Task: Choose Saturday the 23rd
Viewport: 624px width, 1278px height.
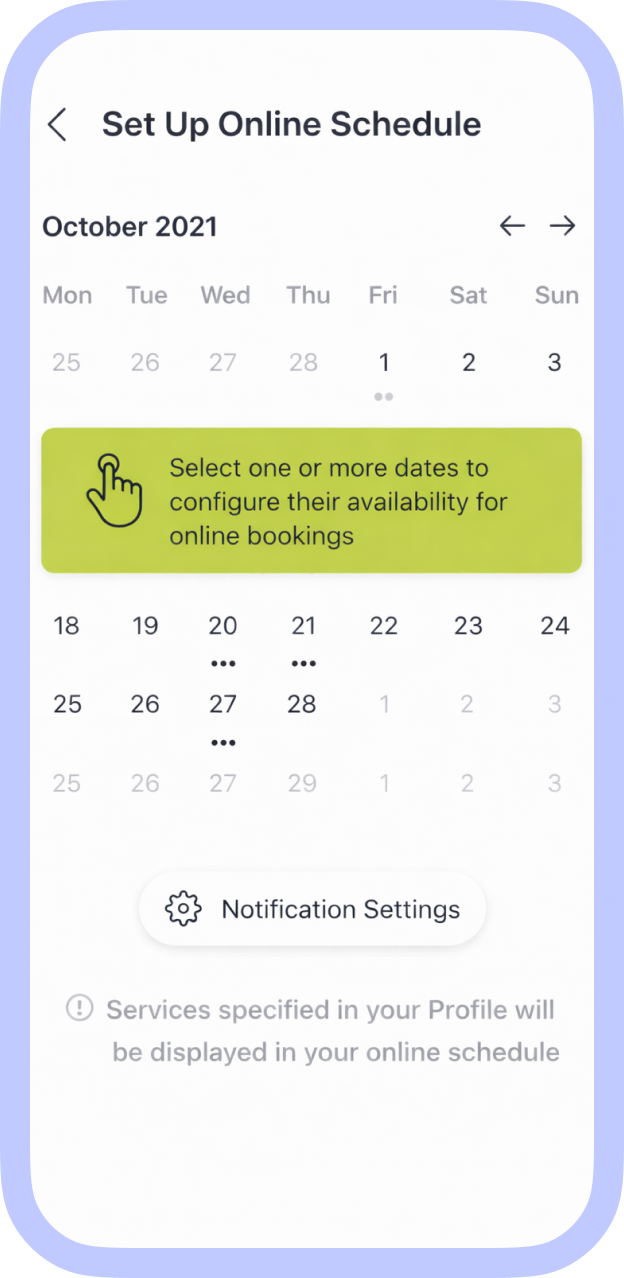Action: 468,626
